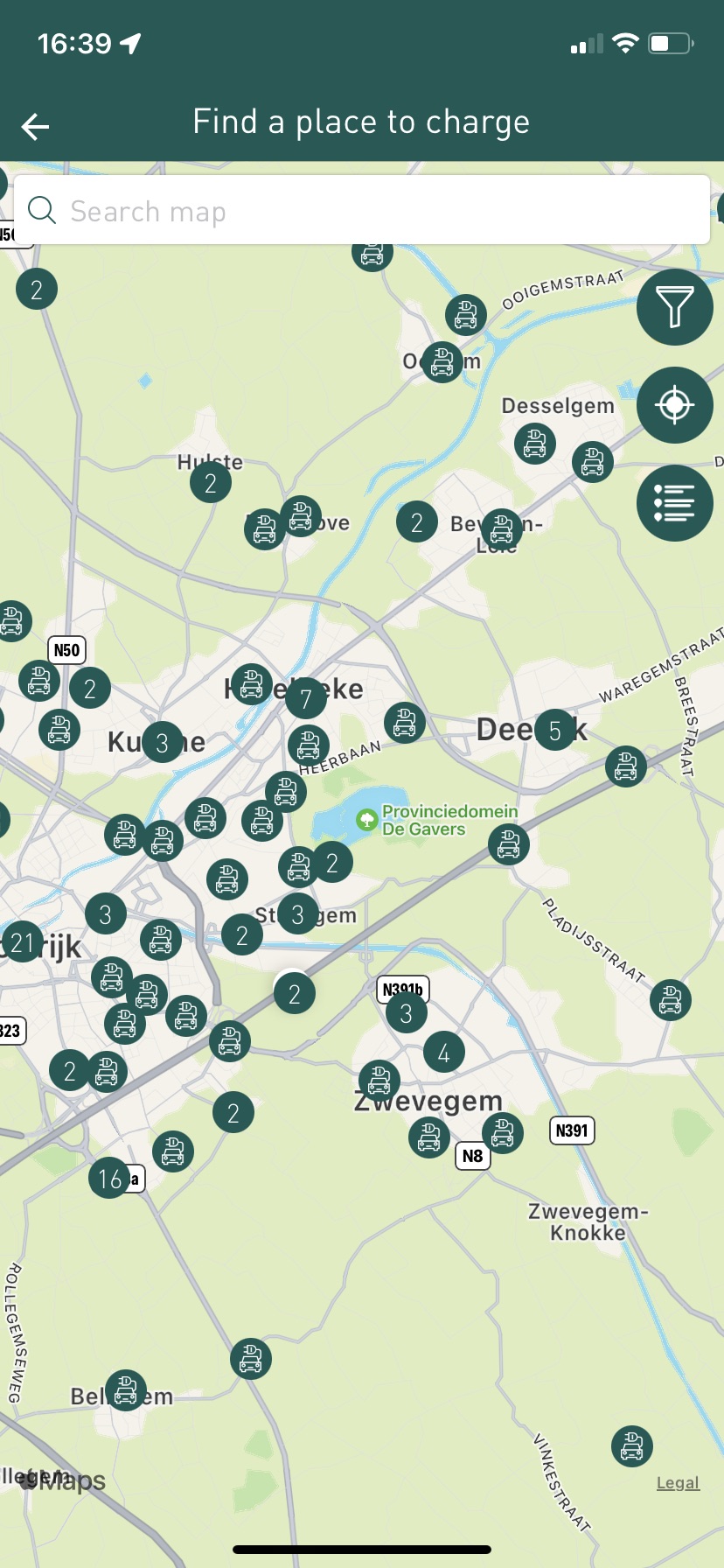The width and height of the screenshot is (724, 1568).
Task: Open the cluster of 7 chargers
Action: (x=306, y=698)
